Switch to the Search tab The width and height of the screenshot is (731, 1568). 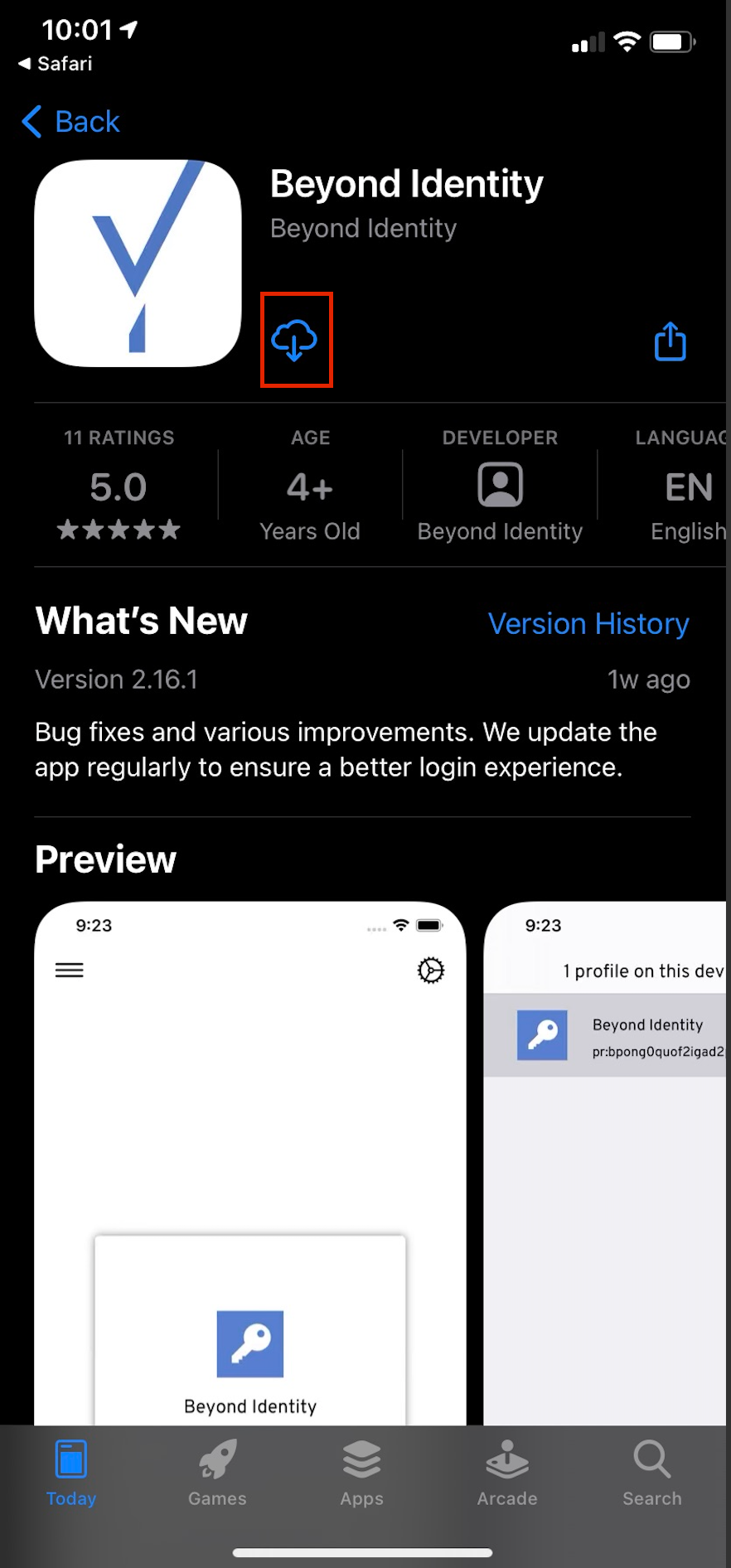(652, 1474)
